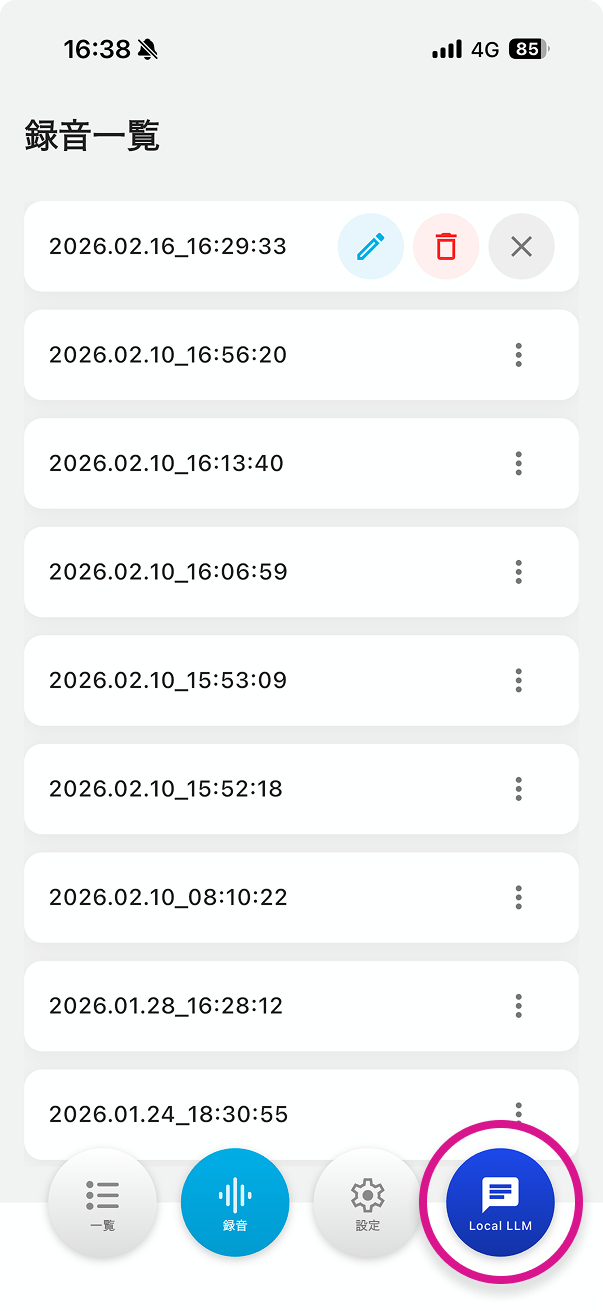603x1311 pixels.
Task: Open the recording 2026.02.16_16:29:33
Action: coord(168,246)
